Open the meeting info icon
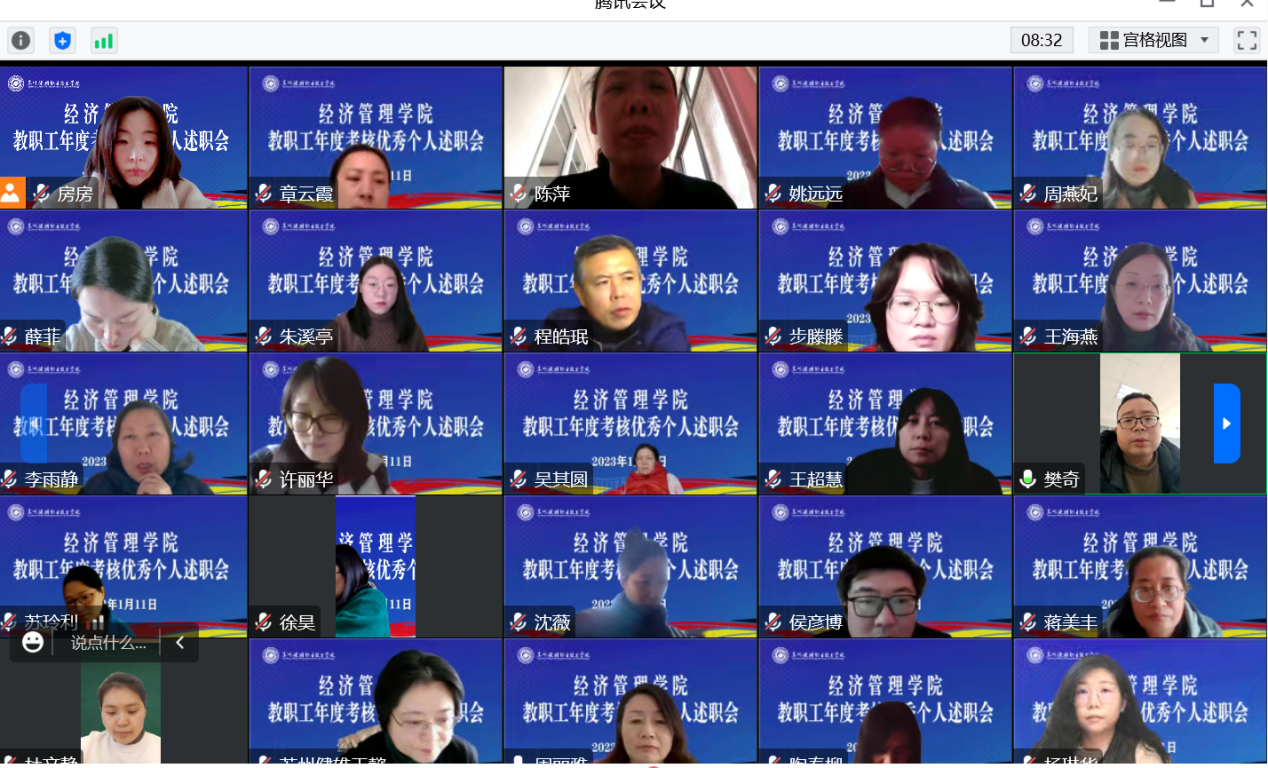This screenshot has width=1268, height=768. 21,40
